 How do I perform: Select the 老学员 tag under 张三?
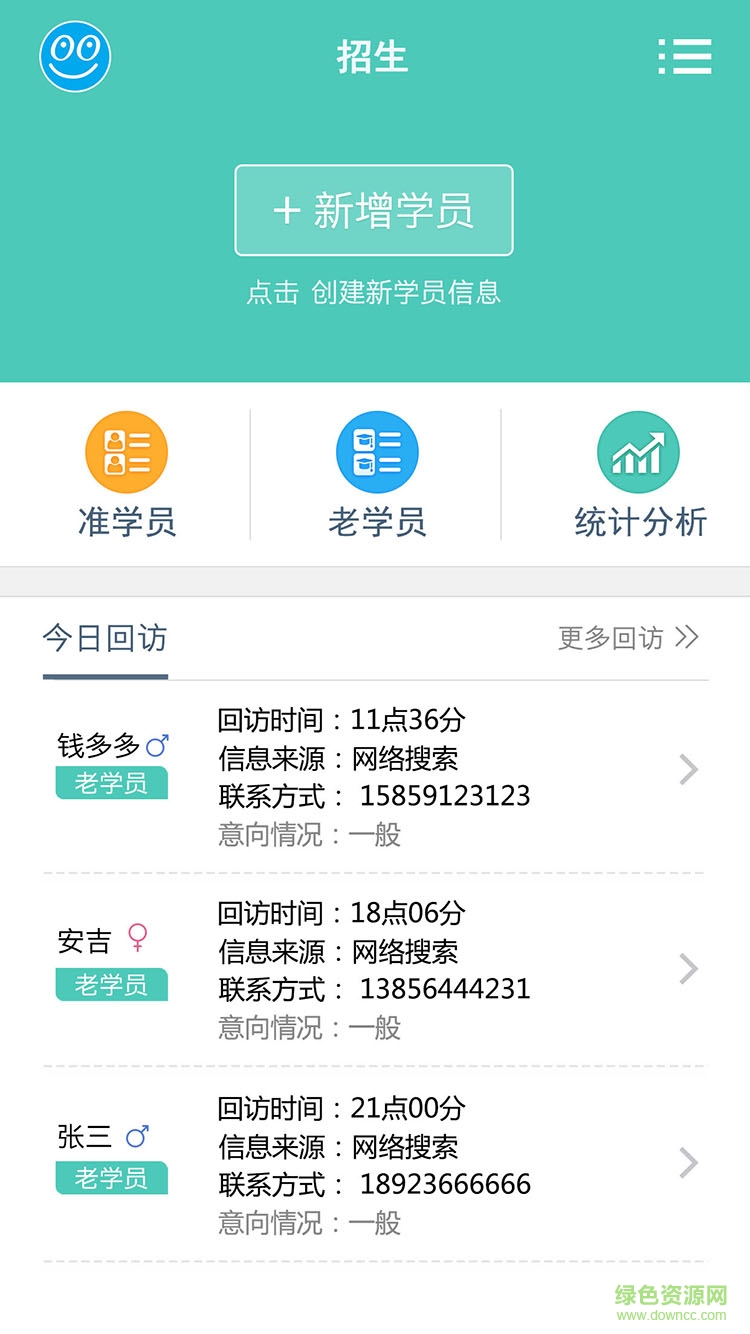(111, 1178)
